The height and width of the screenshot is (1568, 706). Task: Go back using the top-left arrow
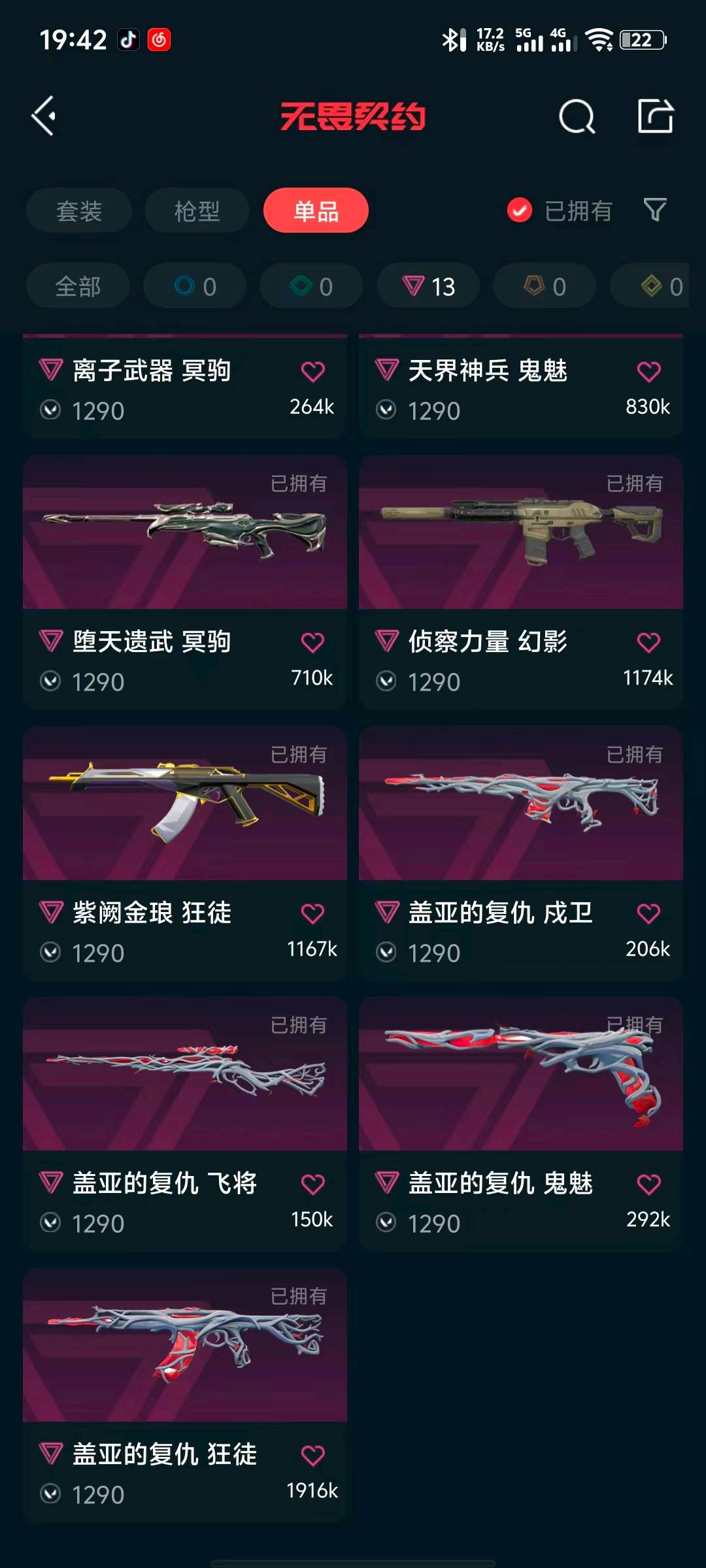coord(44,116)
